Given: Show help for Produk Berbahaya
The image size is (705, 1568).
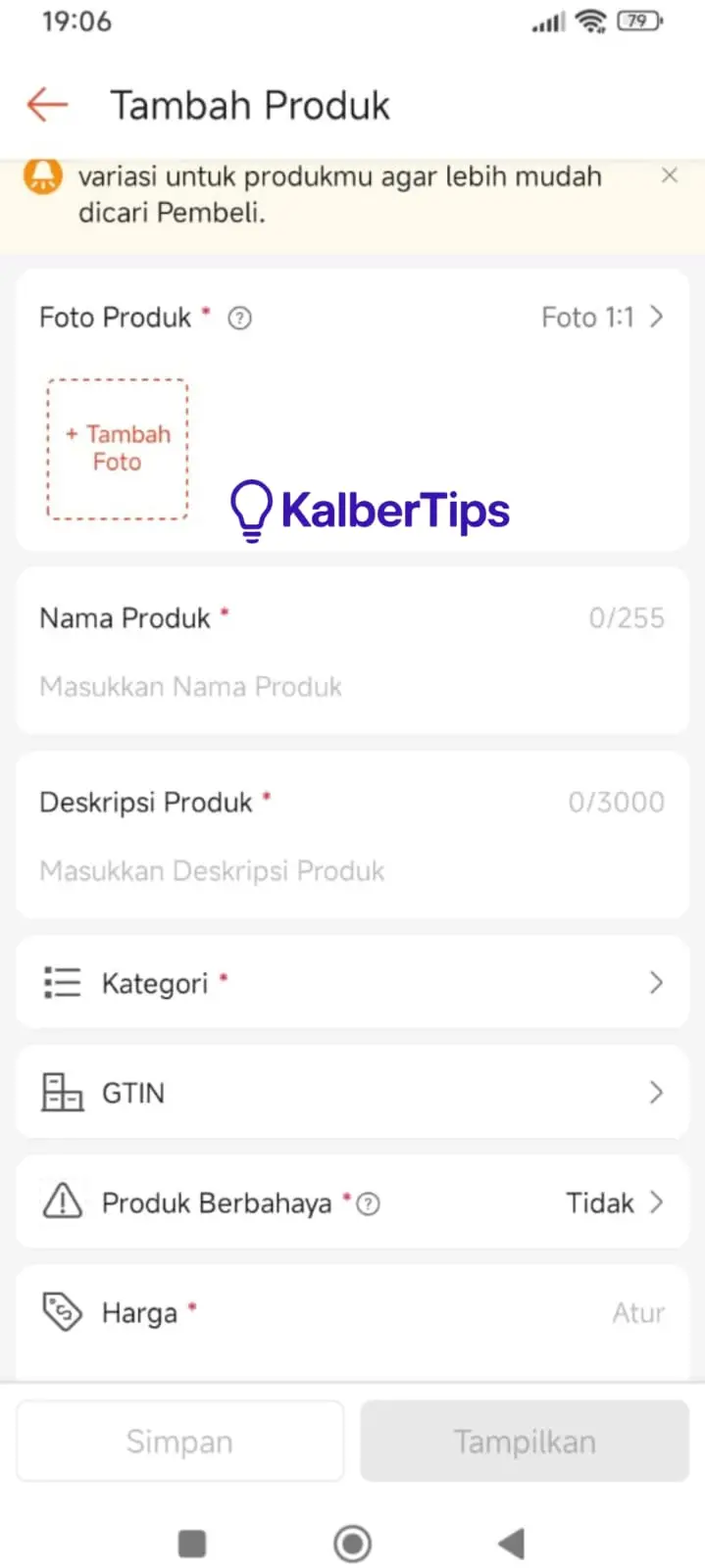Looking at the screenshot, I should [368, 1203].
